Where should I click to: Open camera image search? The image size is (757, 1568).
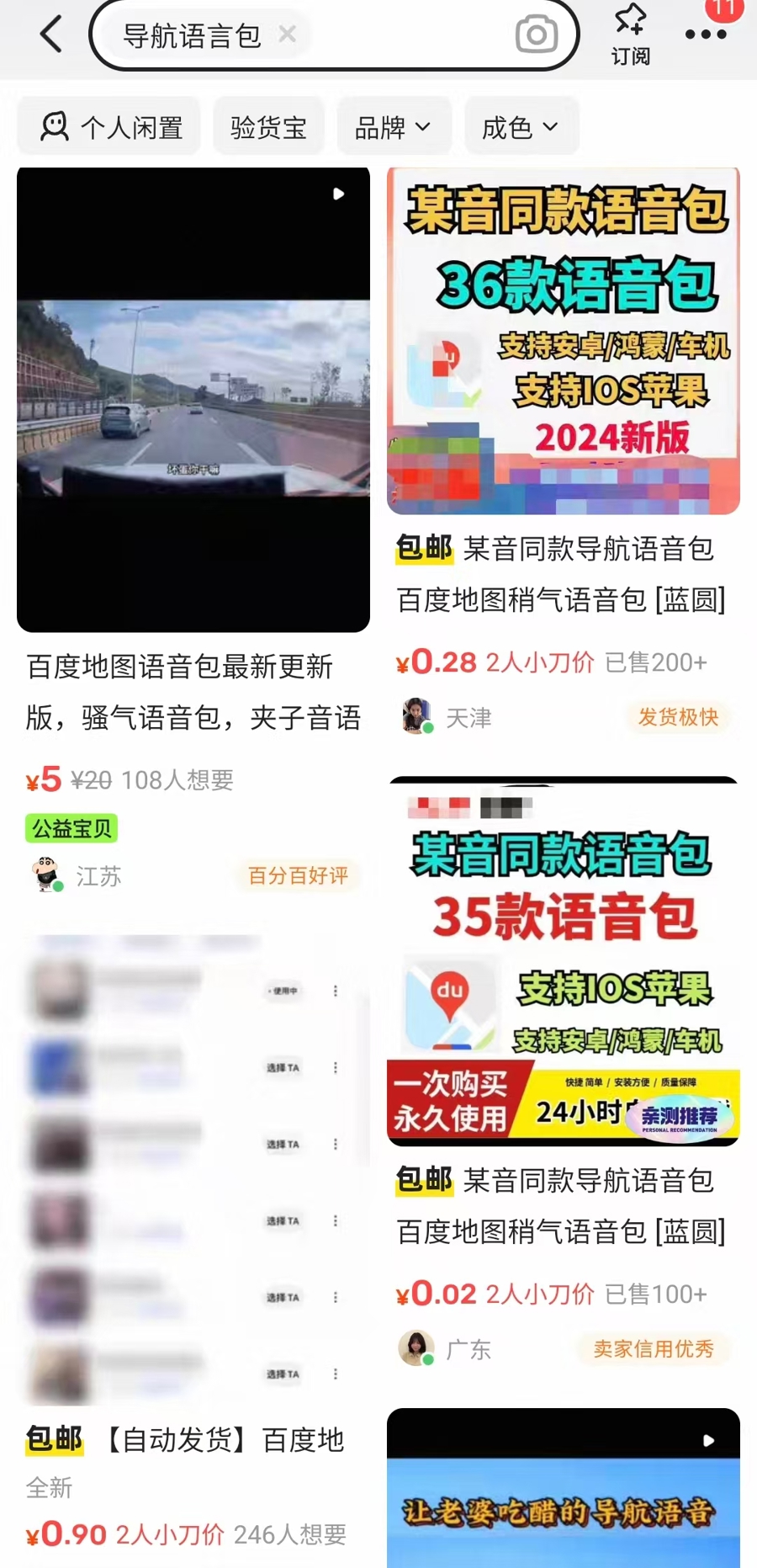tap(536, 35)
